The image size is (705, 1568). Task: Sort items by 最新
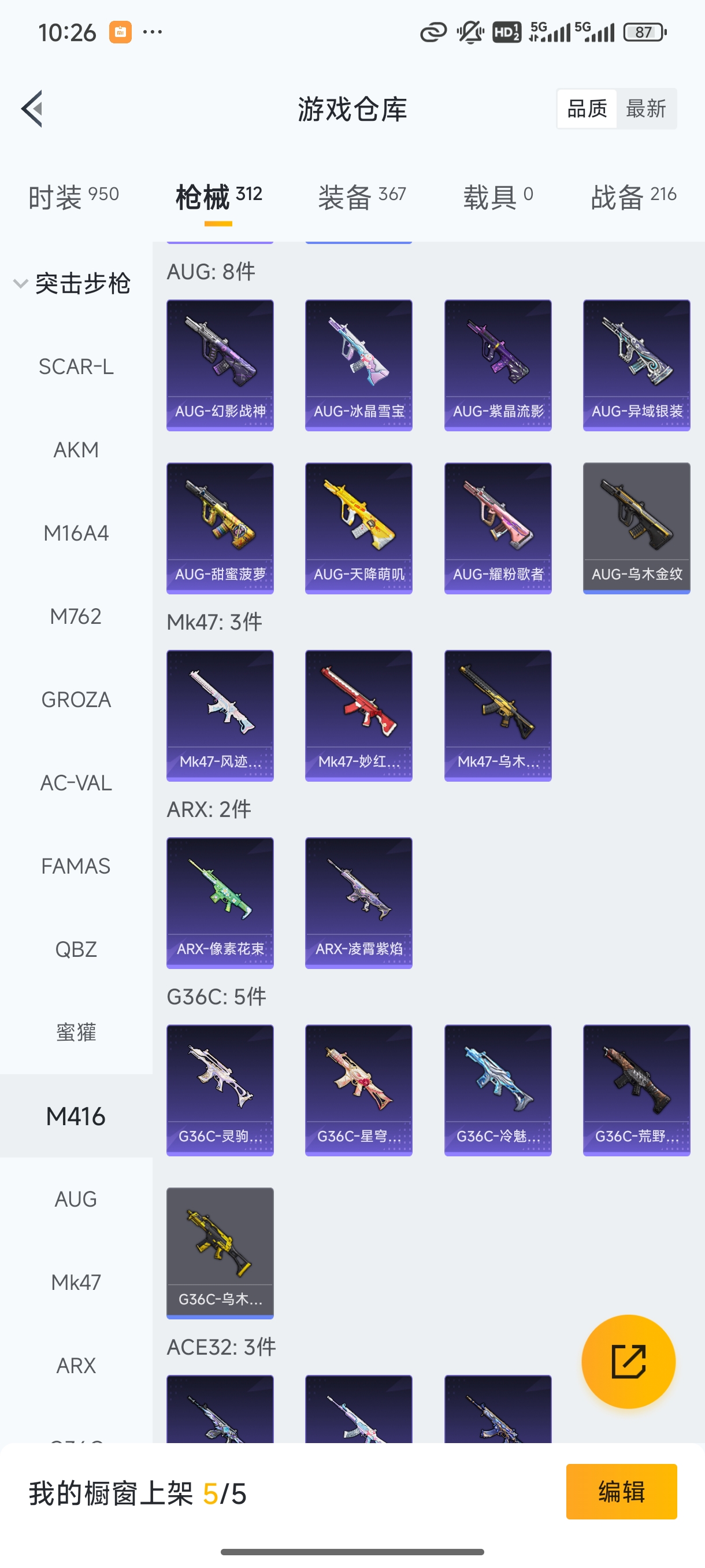(645, 109)
